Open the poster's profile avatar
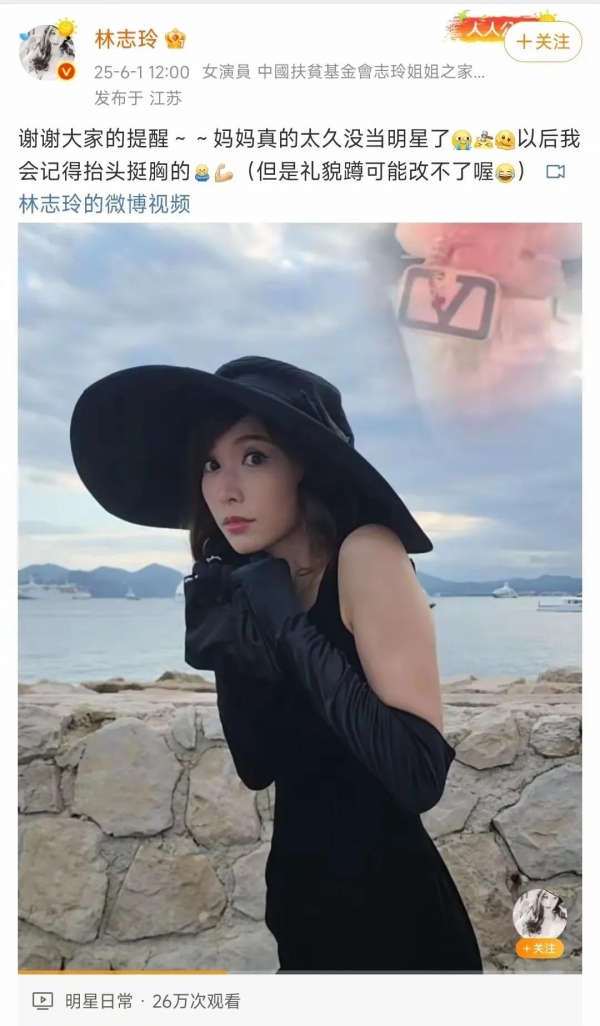Image resolution: width=600 pixels, height=1026 pixels. pos(46,53)
